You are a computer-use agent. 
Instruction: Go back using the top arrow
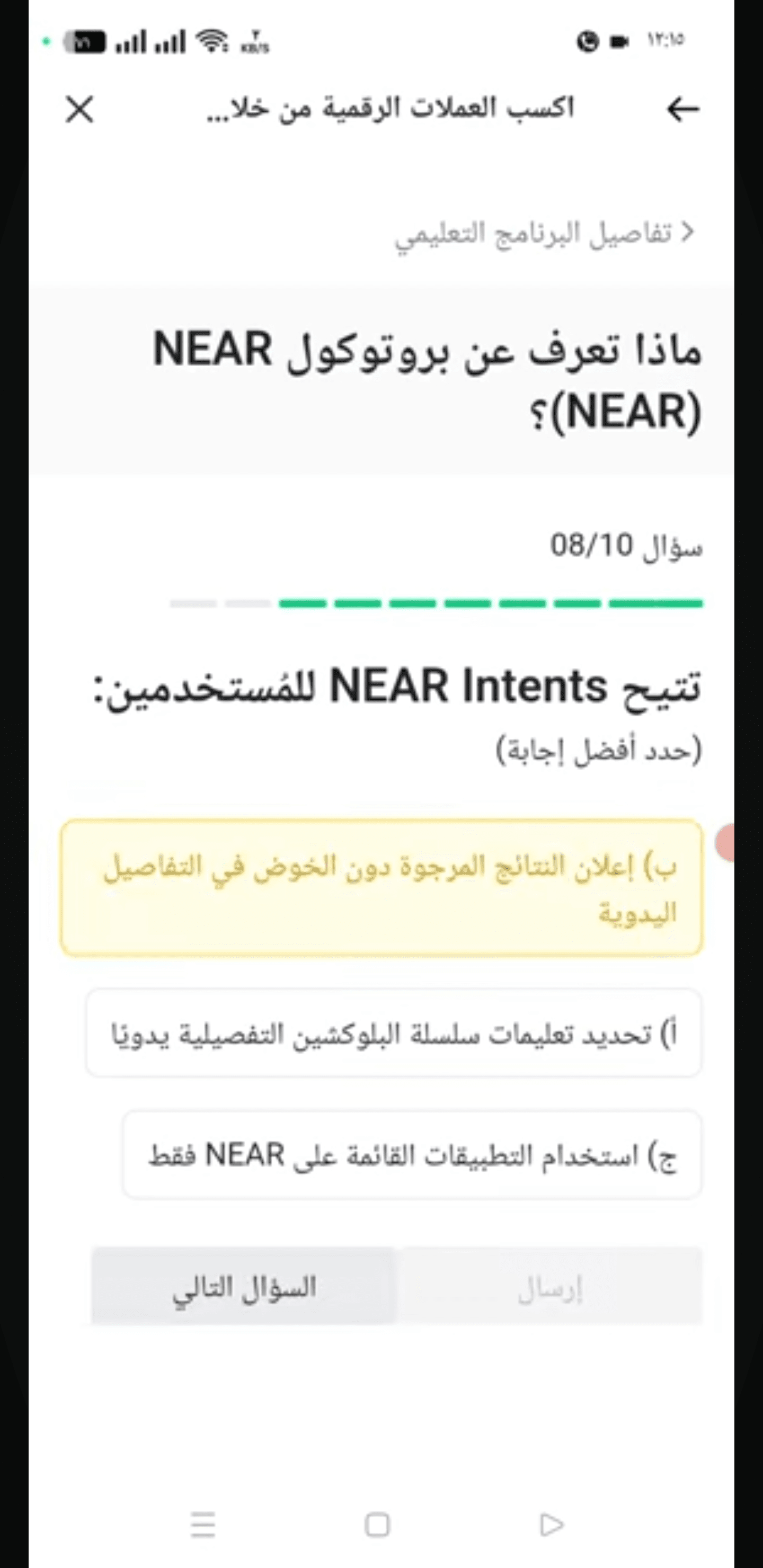coord(683,110)
